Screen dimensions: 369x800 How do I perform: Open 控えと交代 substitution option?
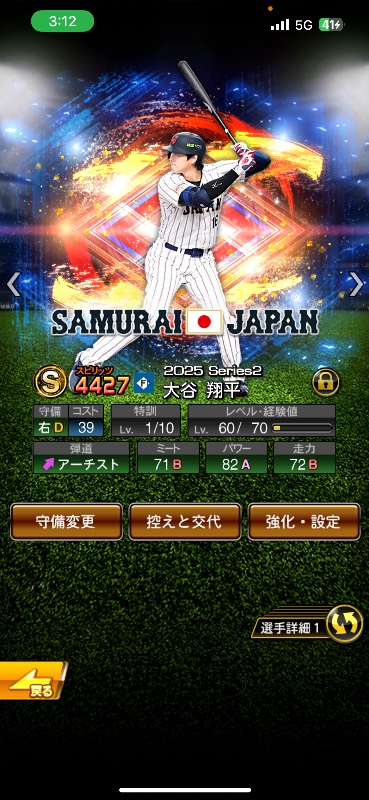point(185,521)
